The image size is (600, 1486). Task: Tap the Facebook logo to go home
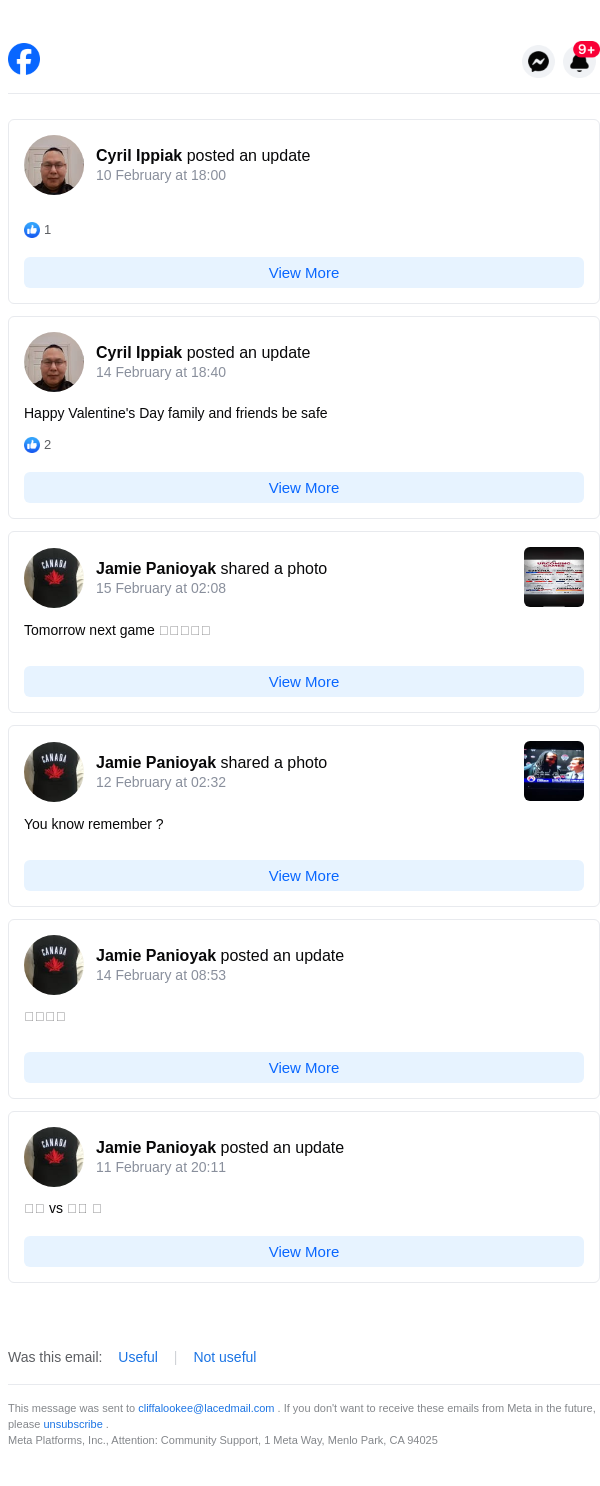[24, 59]
